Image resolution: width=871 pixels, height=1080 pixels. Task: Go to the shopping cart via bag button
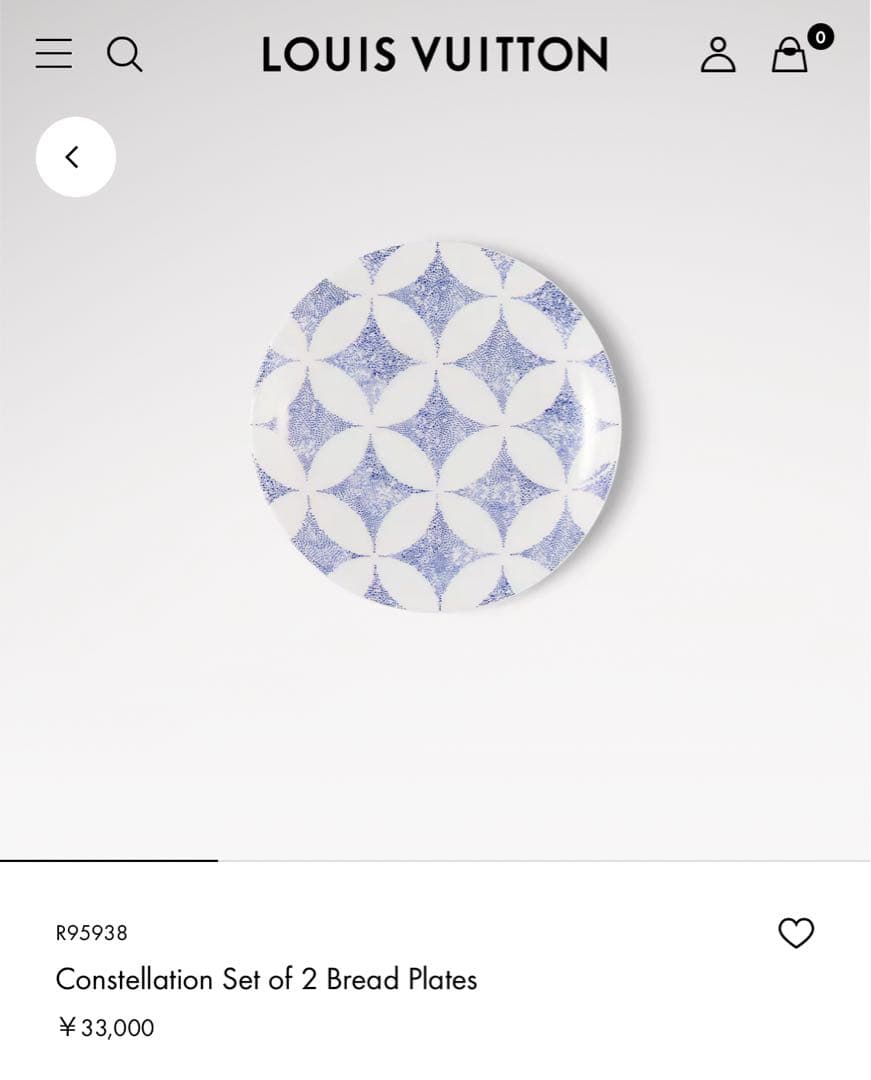click(789, 57)
